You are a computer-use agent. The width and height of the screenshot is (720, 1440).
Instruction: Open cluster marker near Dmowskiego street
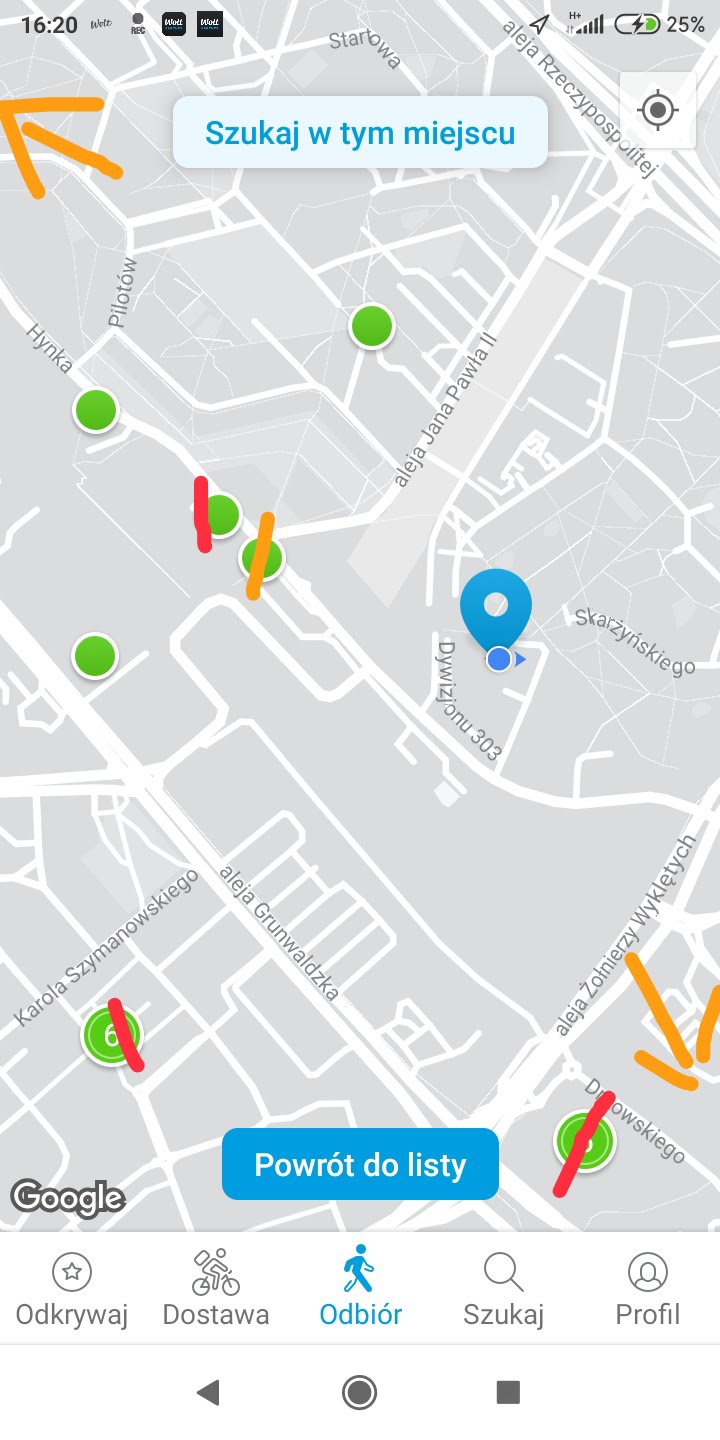pos(585,1140)
